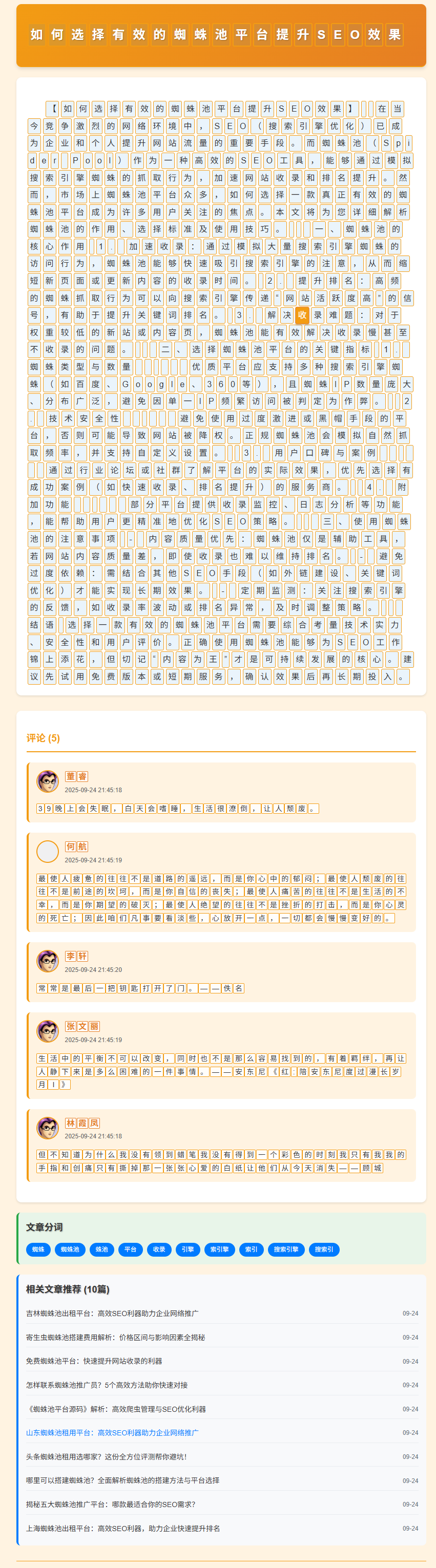The height and width of the screenshot is (1568, 436).
Task: Open the 收录 tag
Action: pos(159,1249)
